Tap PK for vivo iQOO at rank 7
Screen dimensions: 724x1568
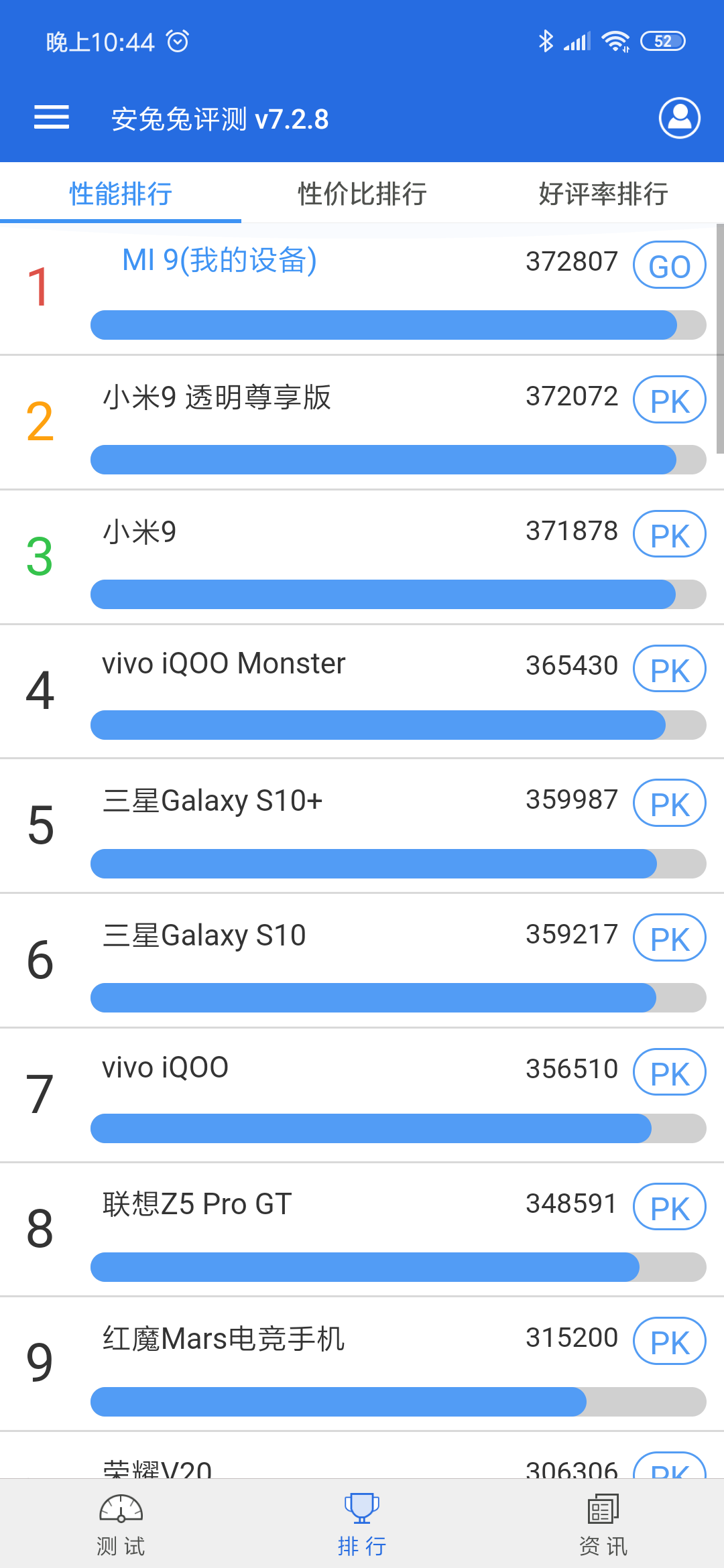point(670,1073)
